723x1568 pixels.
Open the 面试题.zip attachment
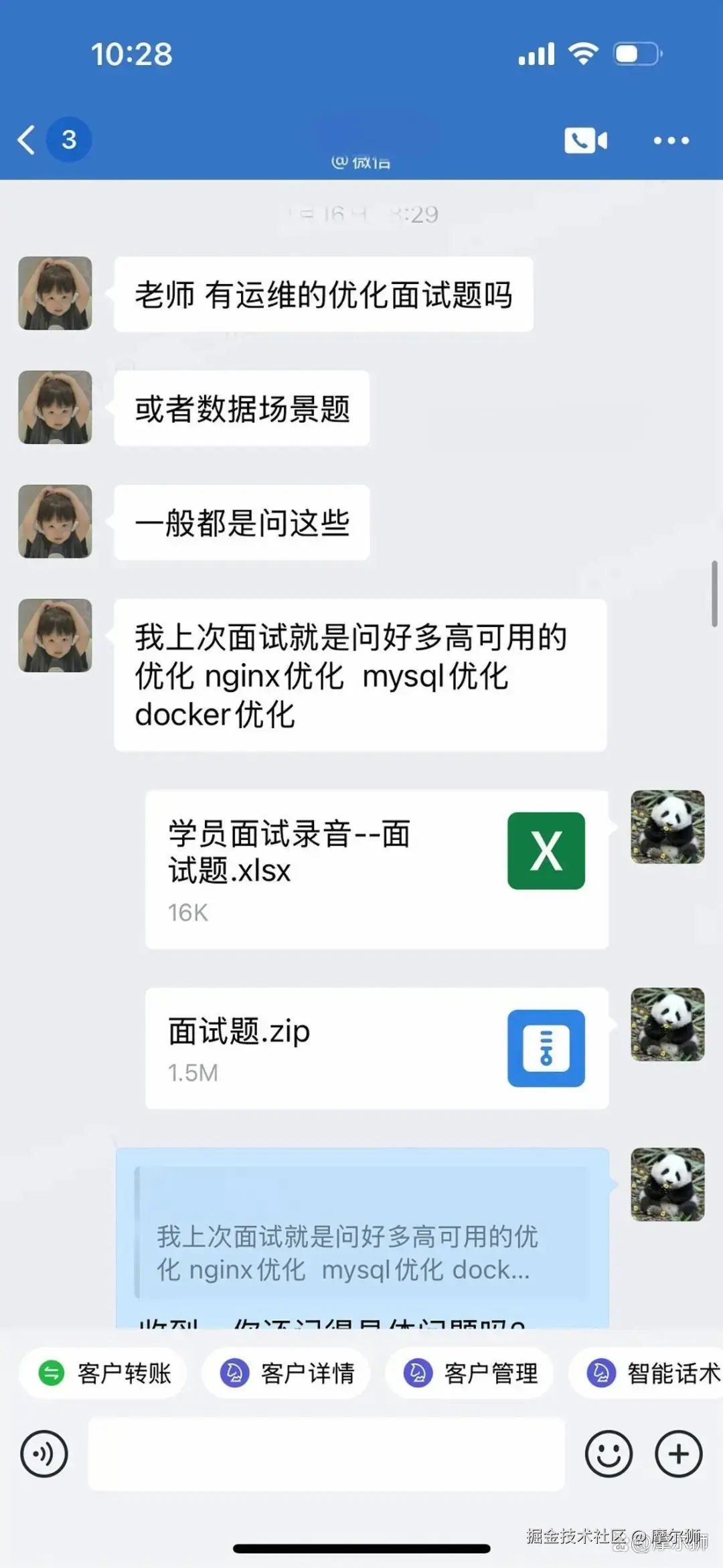click(376, 1048)
